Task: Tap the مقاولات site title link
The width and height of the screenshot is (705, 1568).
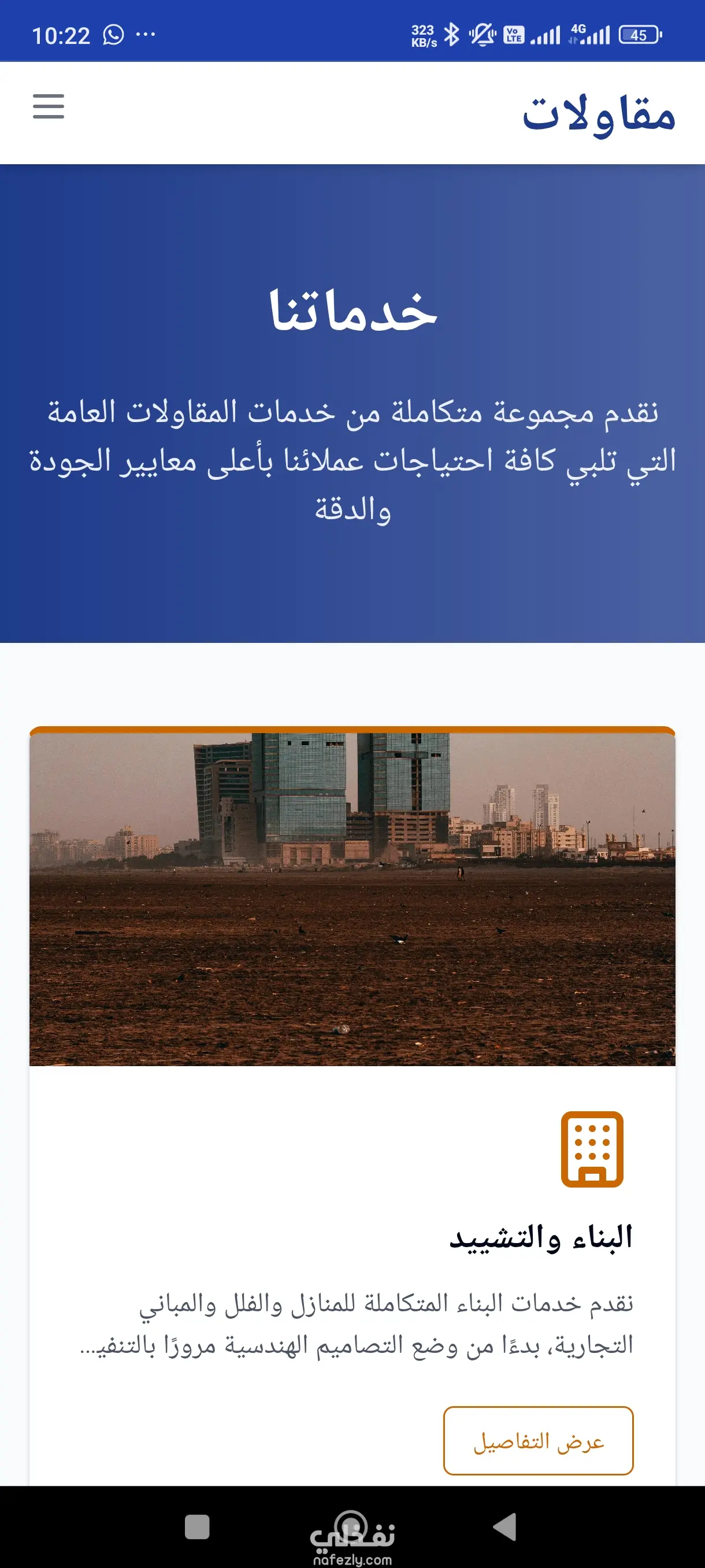Action: (x=599, y=114)
